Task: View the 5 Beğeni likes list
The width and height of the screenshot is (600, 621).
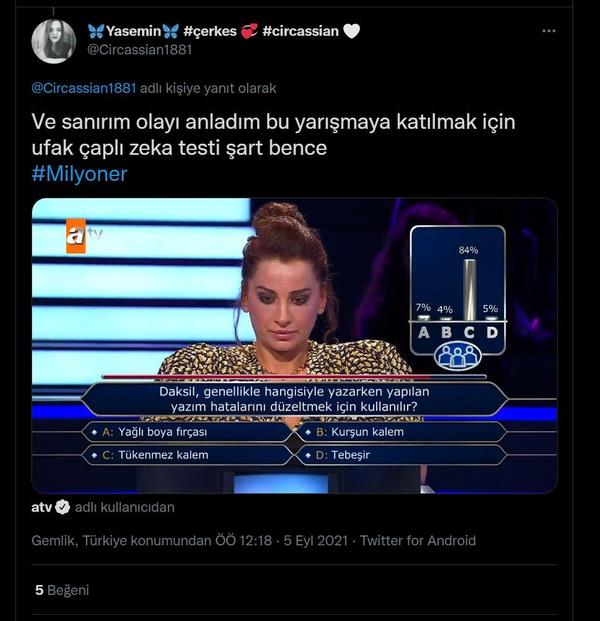Action: tap(62, 590)
